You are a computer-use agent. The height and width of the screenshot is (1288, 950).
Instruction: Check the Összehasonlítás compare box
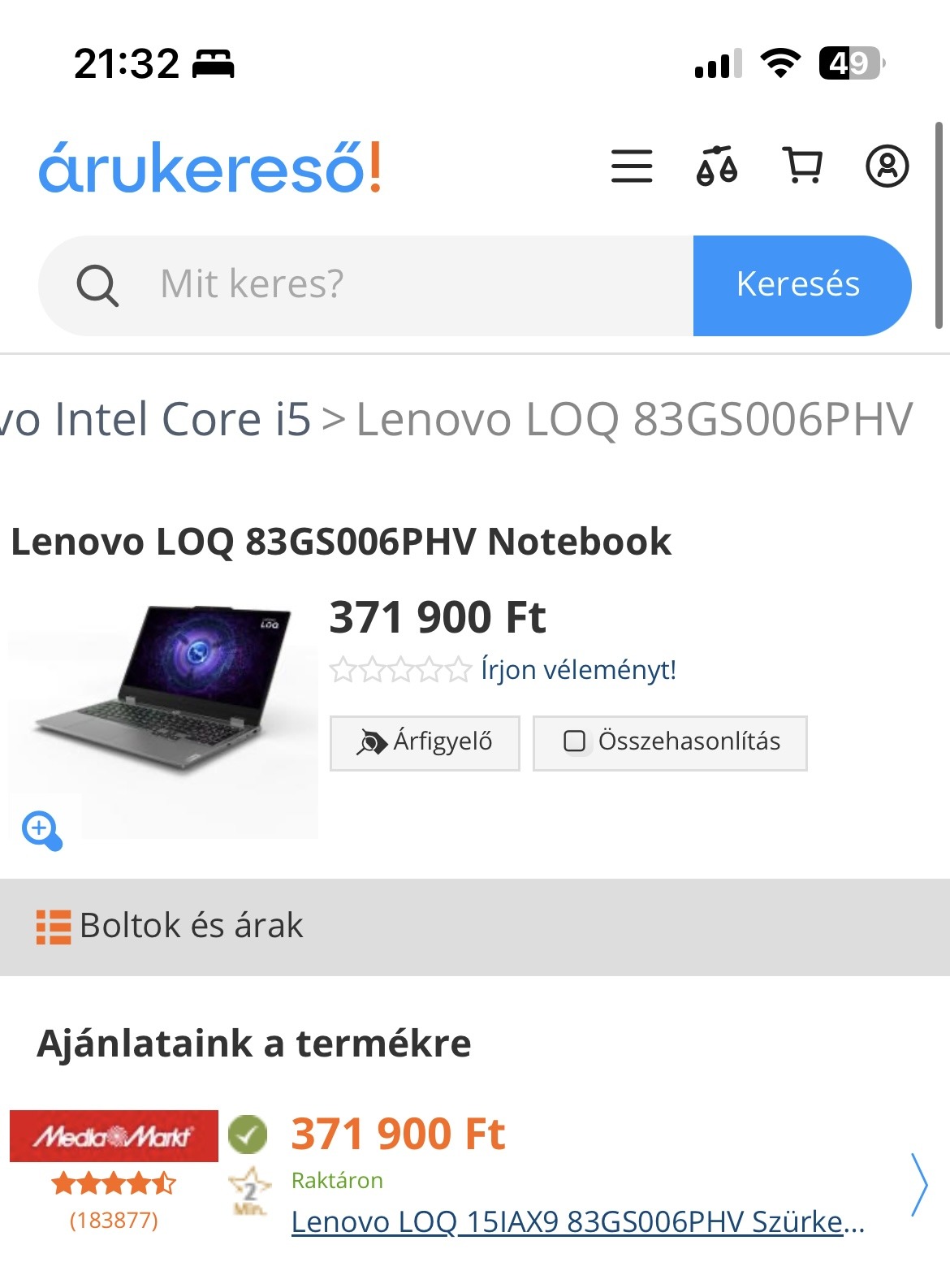(575, 741)
